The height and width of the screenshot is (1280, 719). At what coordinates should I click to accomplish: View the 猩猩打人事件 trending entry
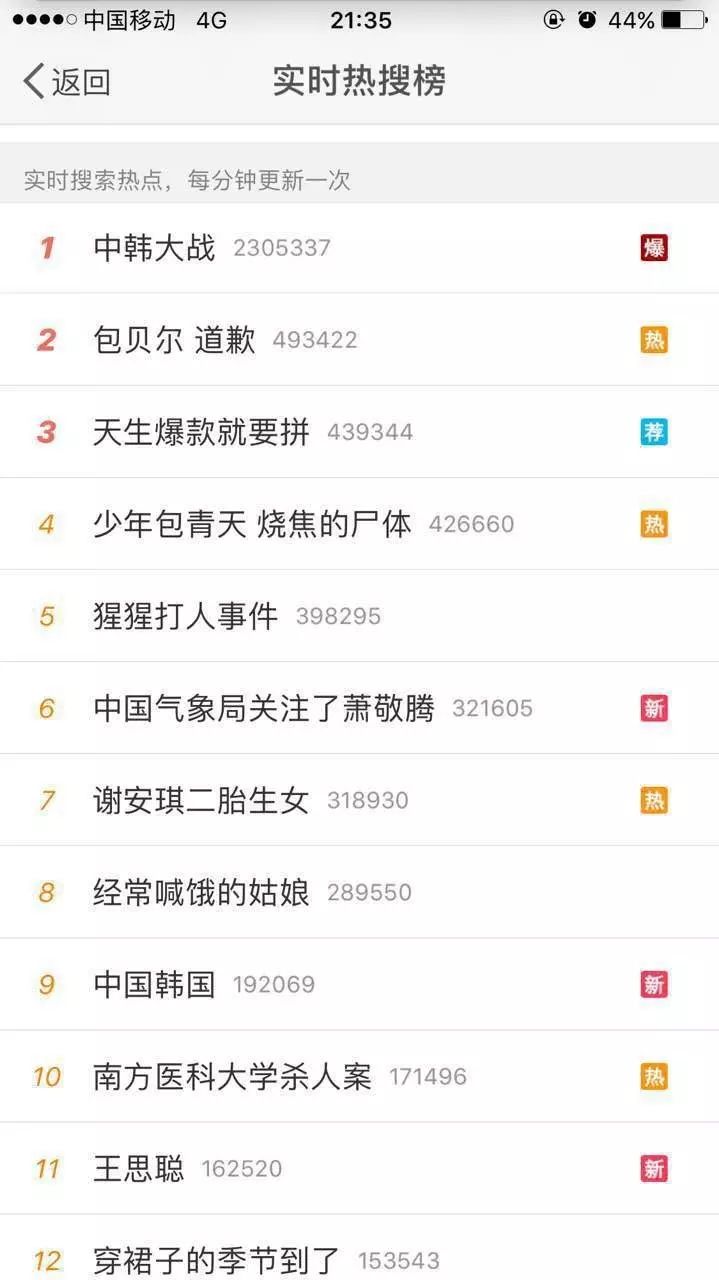point(359,616)
